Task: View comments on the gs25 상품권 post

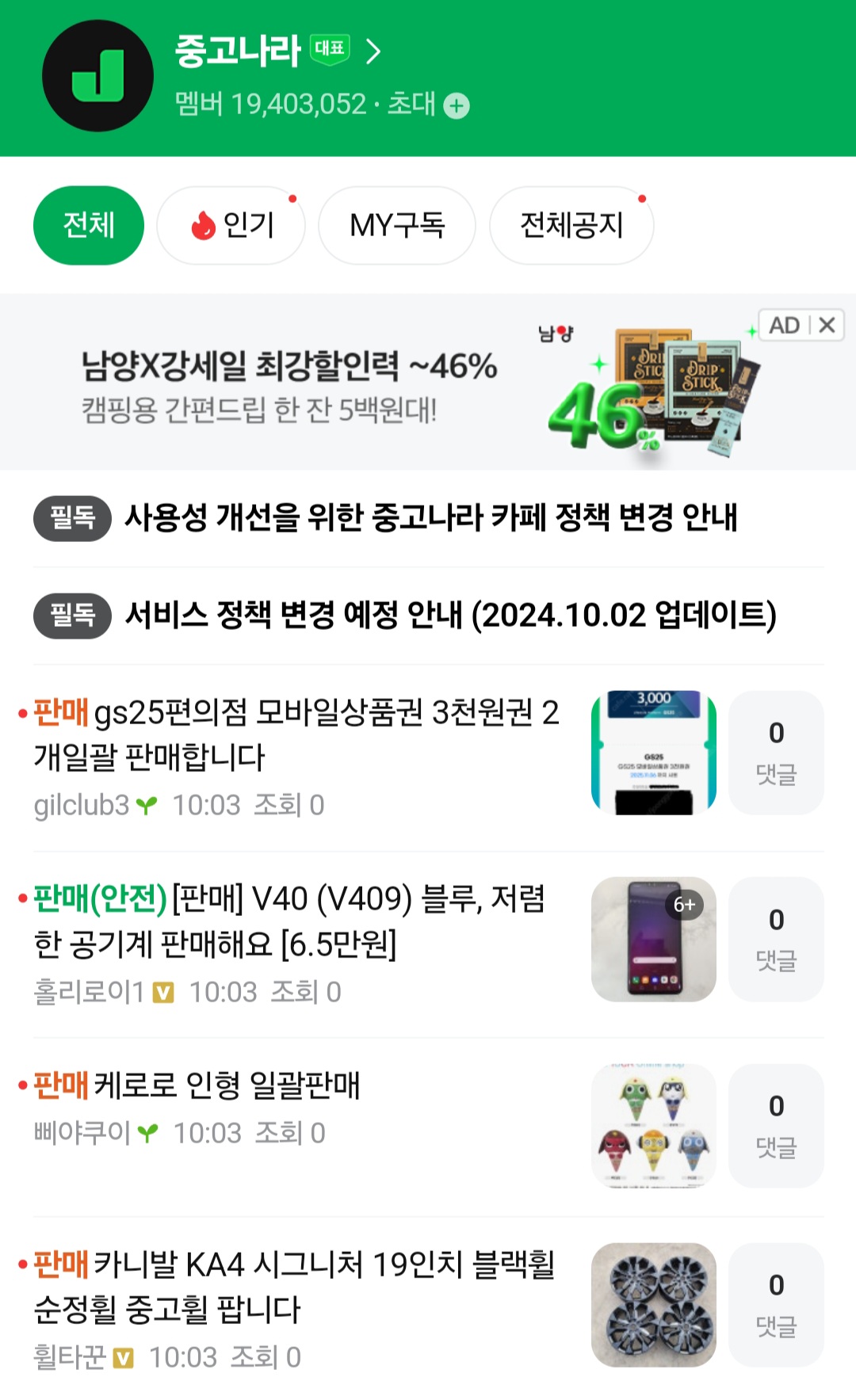Action: pyautogui.click(x=776, y=753)
